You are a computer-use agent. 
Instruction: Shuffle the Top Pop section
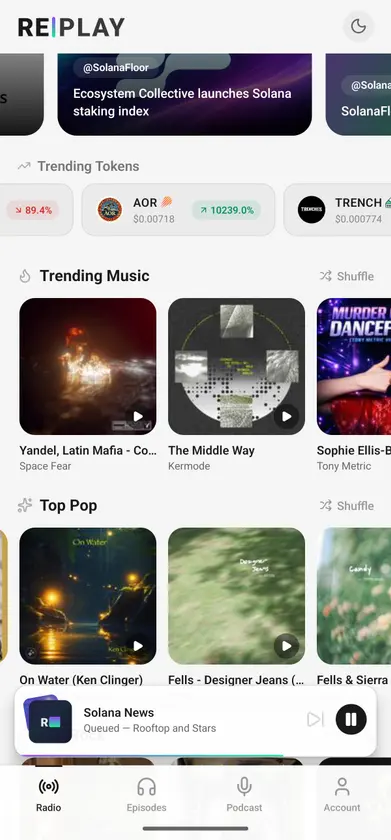[347, 506]
